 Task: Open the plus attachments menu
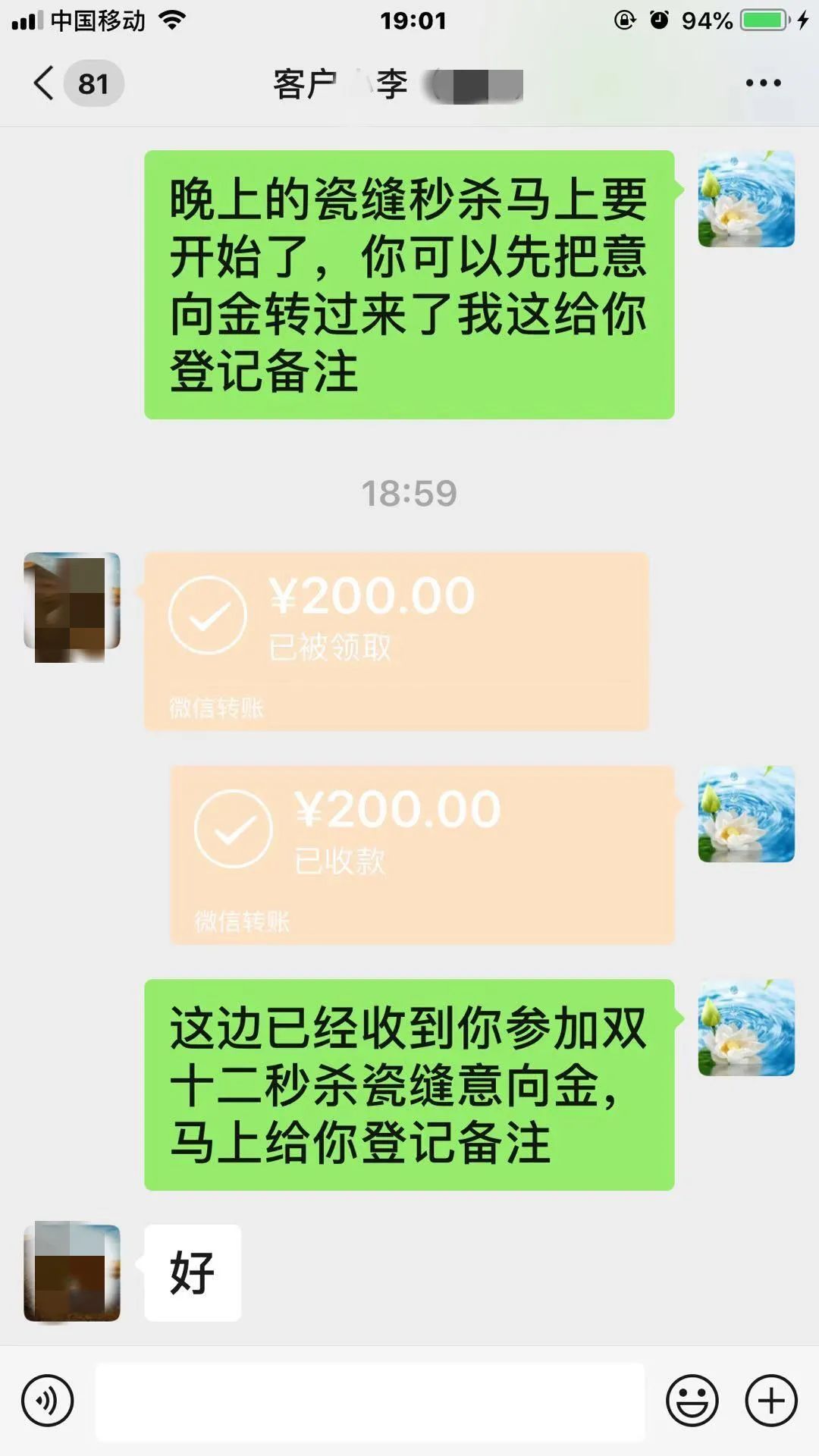pos(771,1400)
